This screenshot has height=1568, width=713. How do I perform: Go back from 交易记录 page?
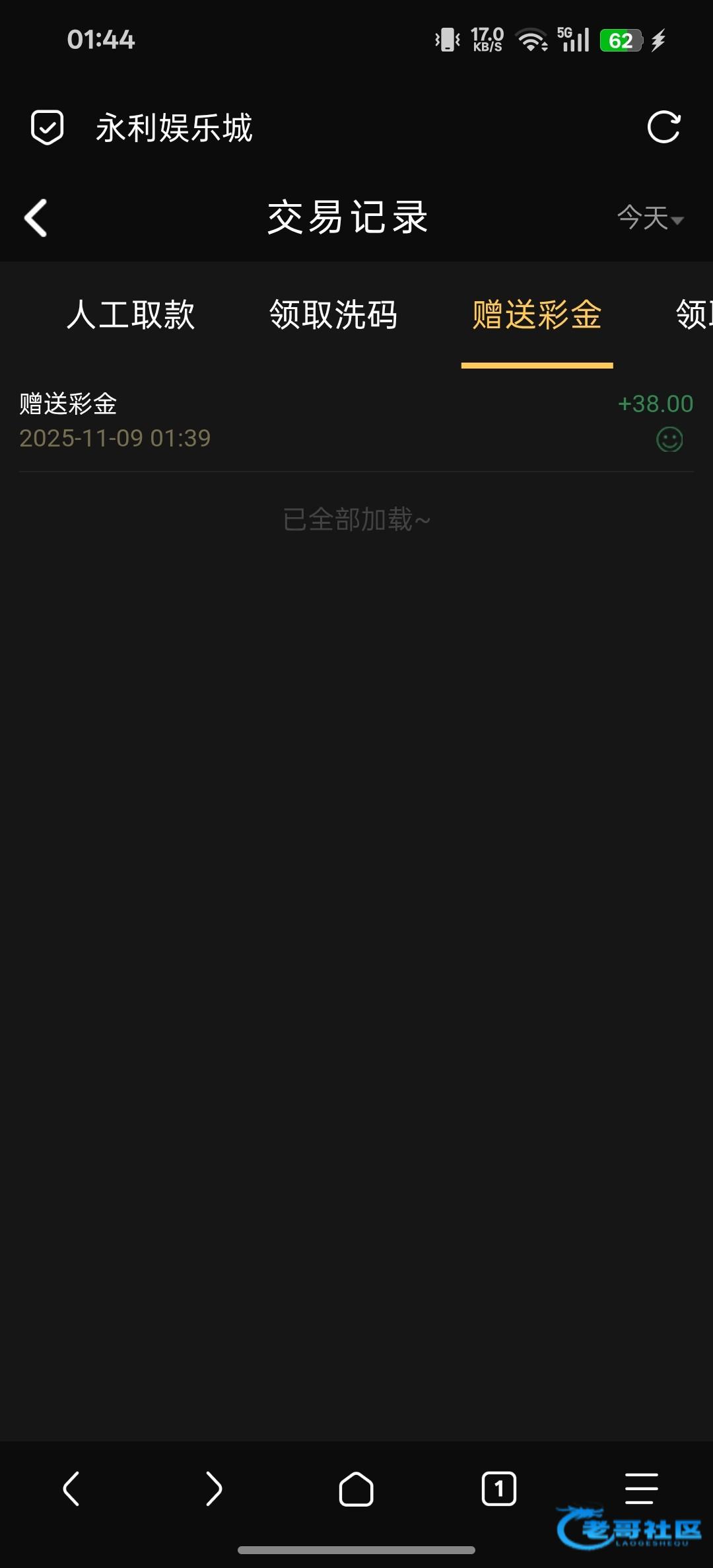(36, 217)
